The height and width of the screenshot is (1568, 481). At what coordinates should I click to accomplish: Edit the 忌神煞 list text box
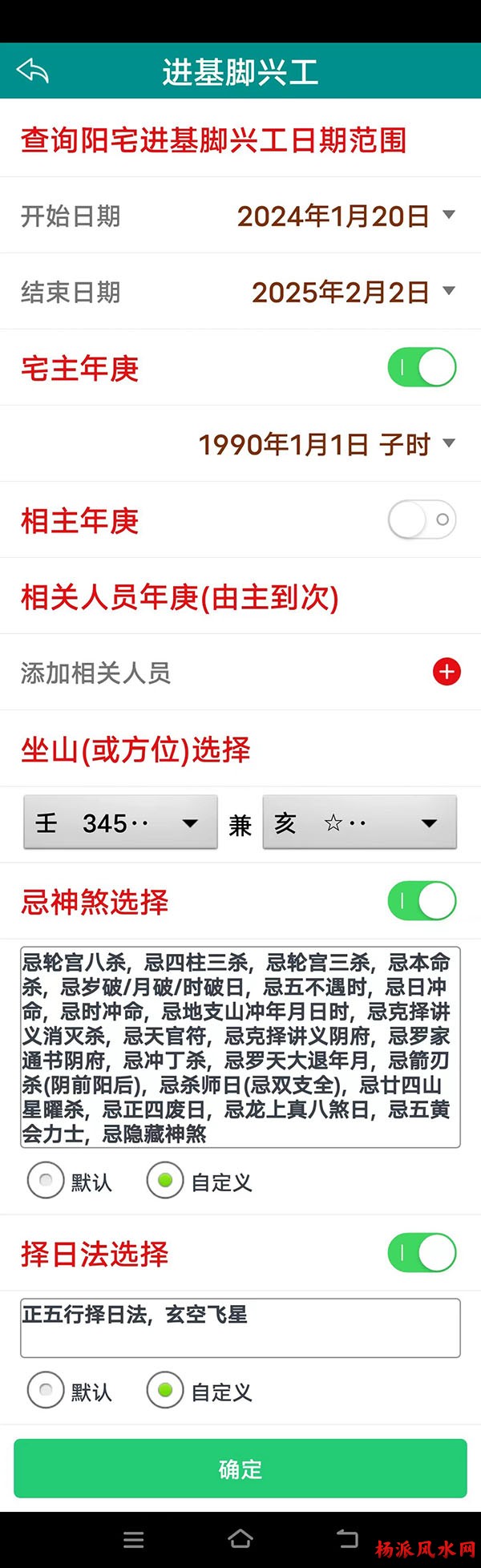[x=240, y=1047]
